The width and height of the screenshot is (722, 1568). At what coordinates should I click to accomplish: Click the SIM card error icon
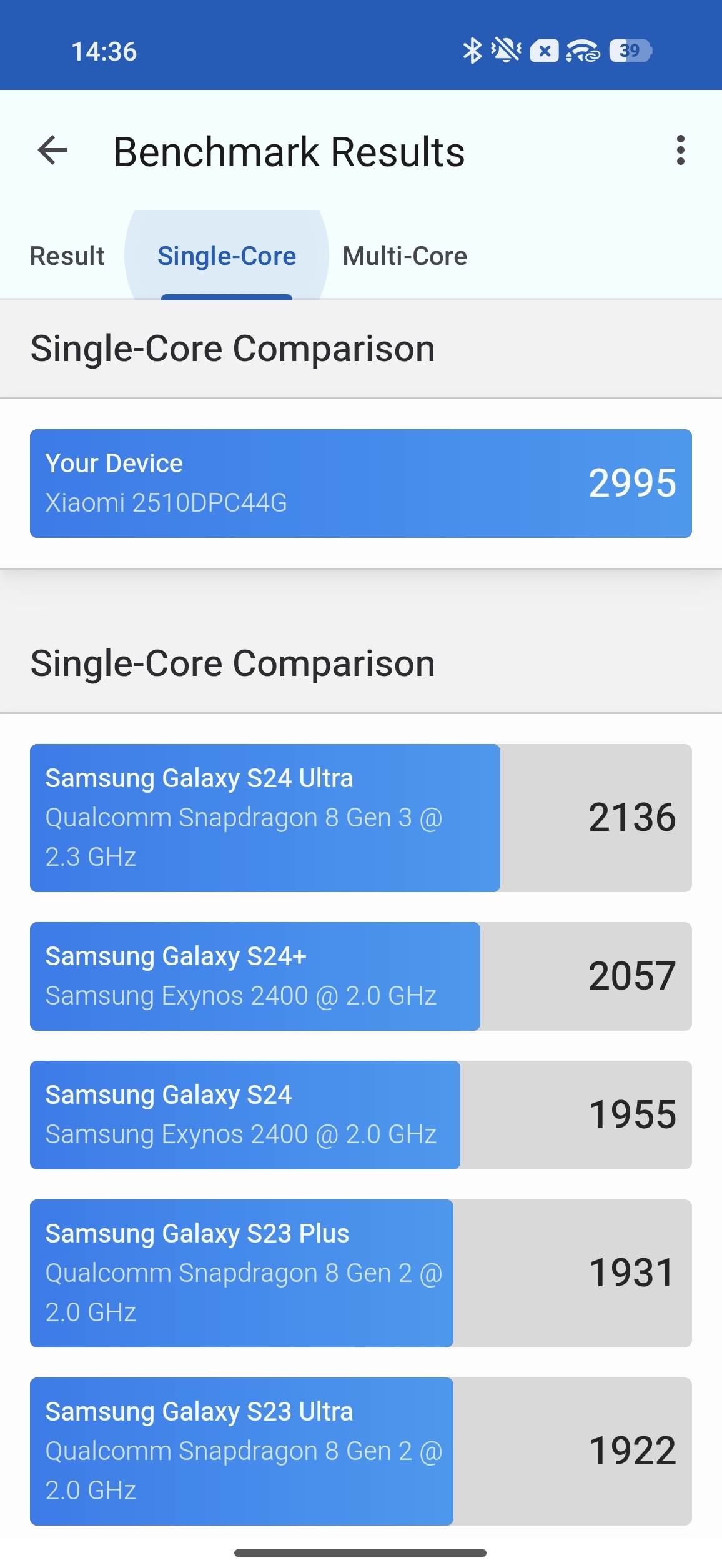[x=545, y=51]
